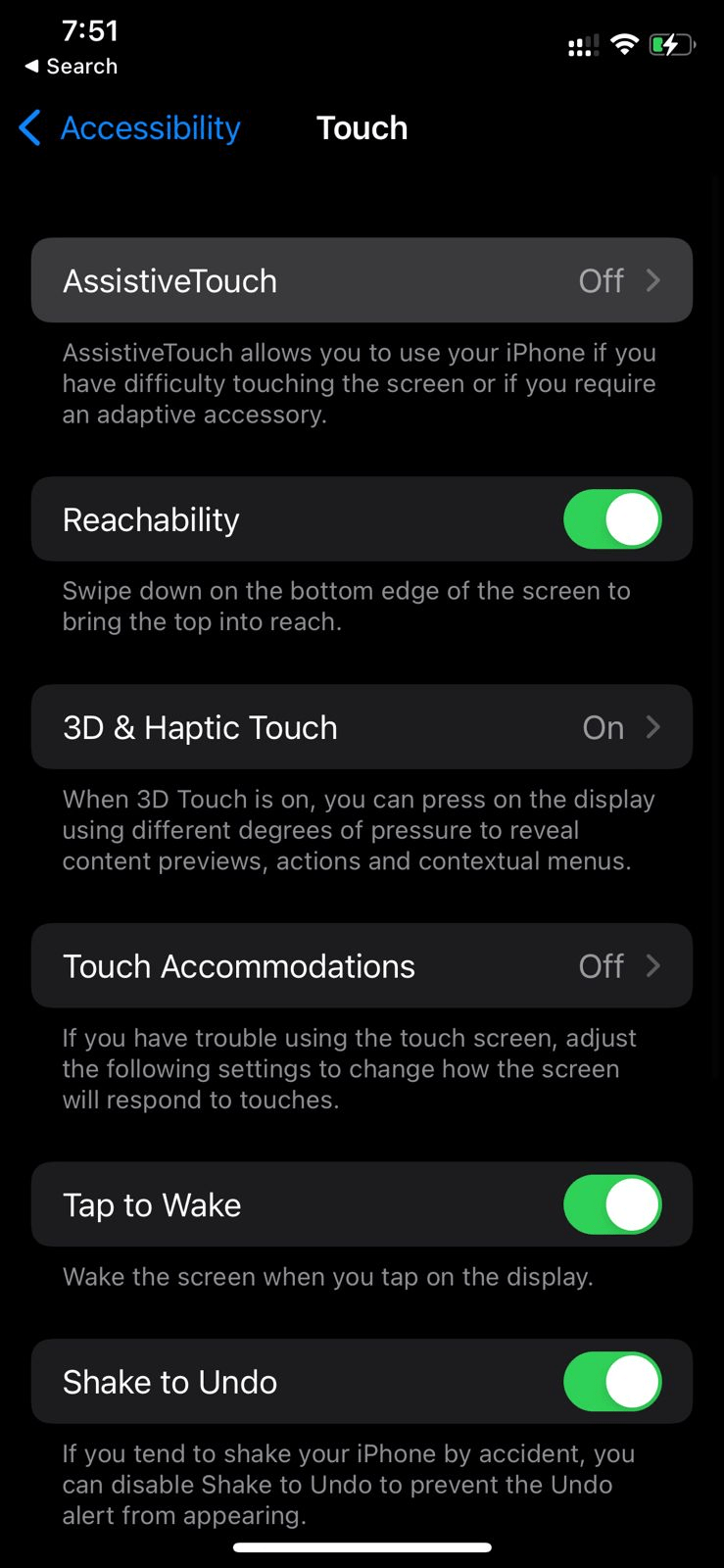This screenshot has height=1568, width=724.
Task: Open 3D & Haptic Touch options
Action: click(362, 727)
